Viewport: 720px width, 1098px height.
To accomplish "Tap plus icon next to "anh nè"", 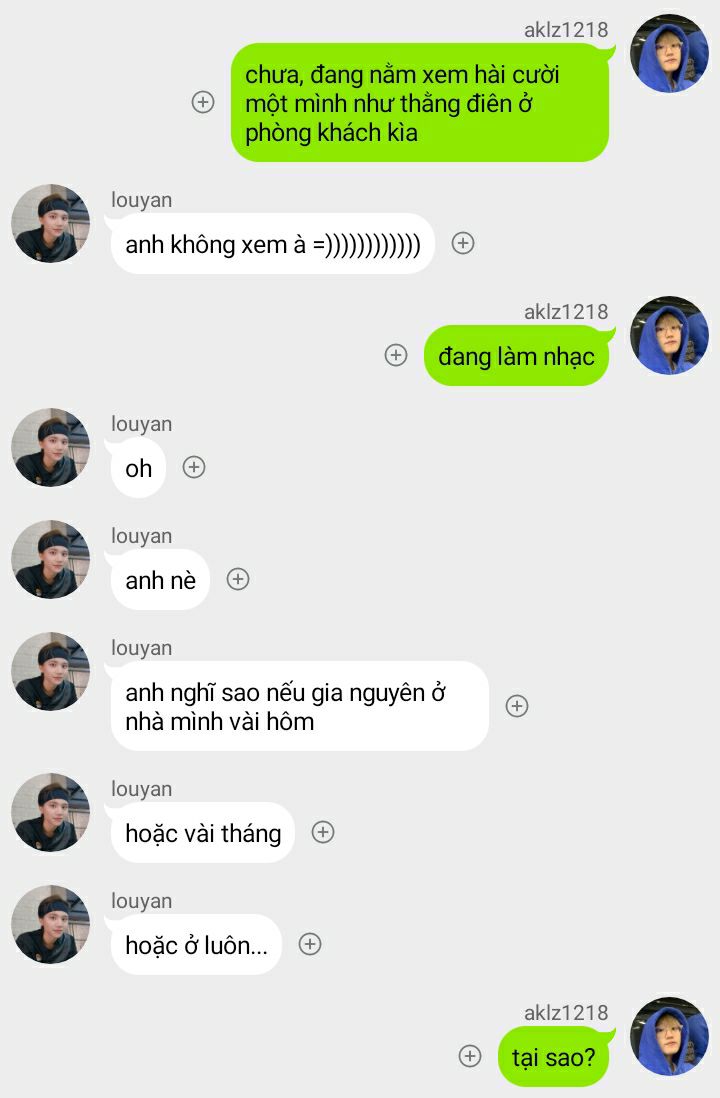I will [x=238, y=579].
